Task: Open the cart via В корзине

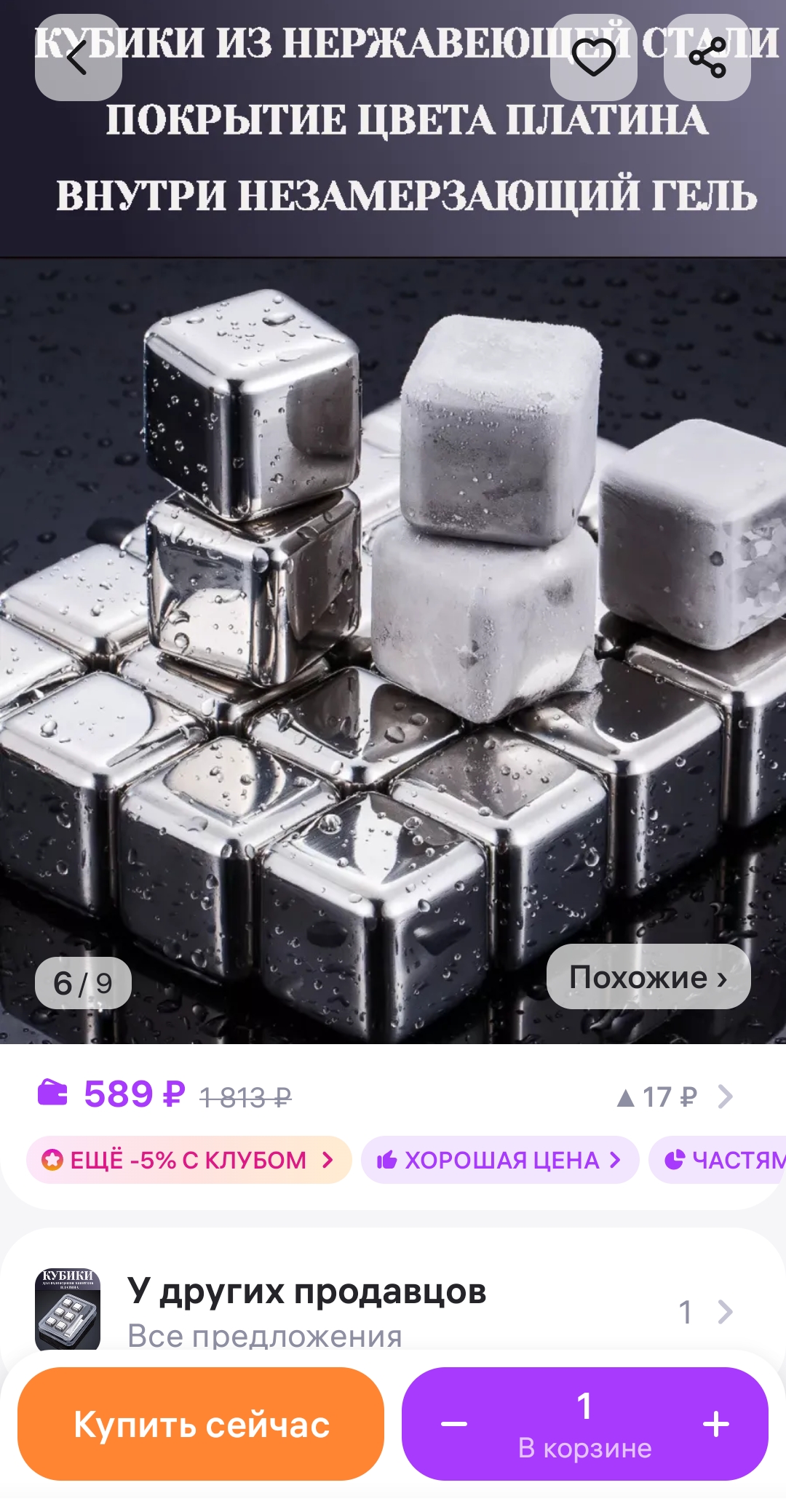Action: [x=585, y=1448]
